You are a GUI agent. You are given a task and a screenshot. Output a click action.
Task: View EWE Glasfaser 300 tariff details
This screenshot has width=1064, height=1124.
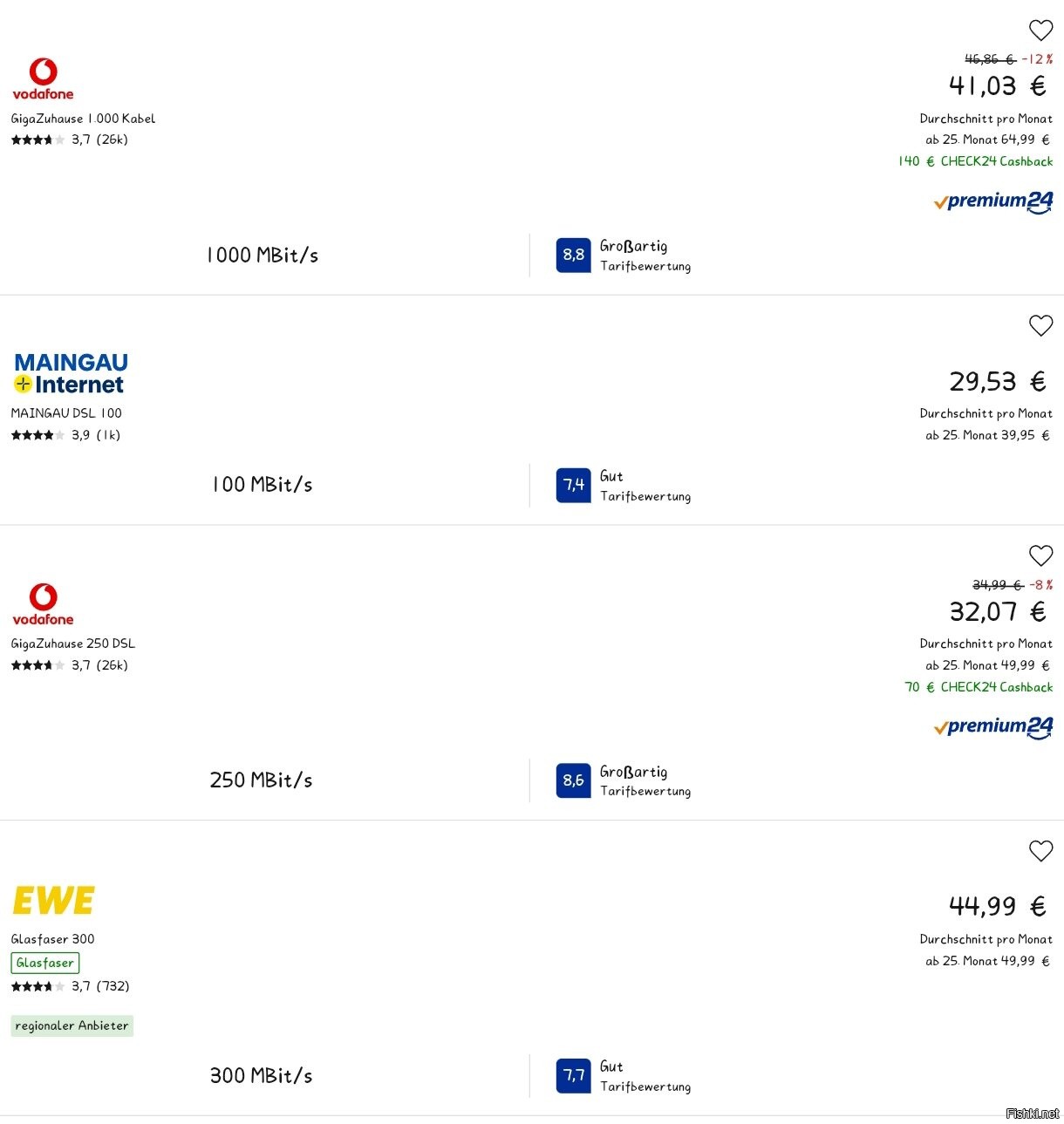[x=52, y=939]
